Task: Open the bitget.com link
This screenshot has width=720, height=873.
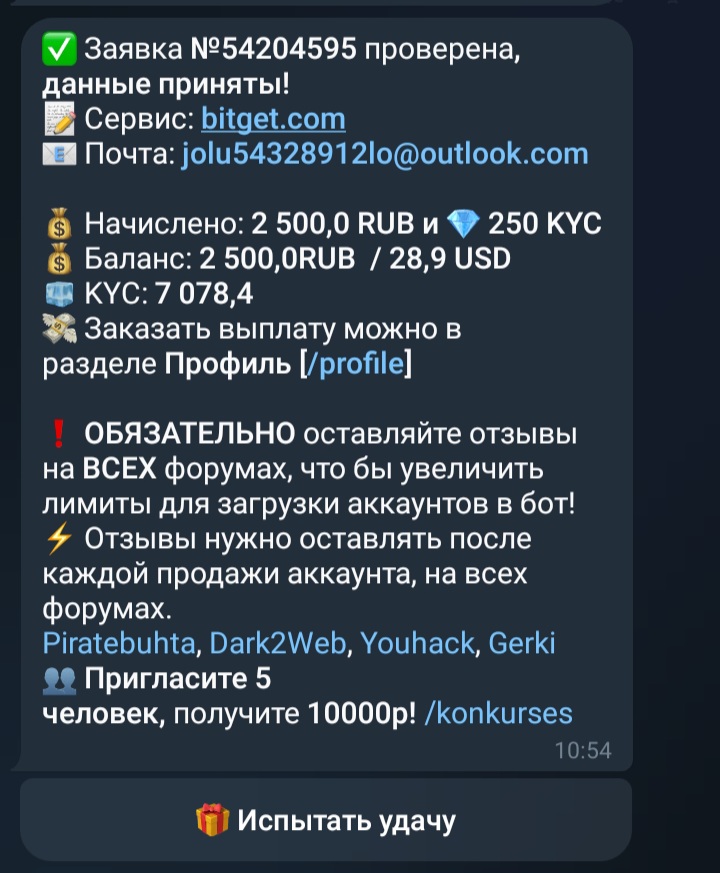Action: [x=273, y=120]
